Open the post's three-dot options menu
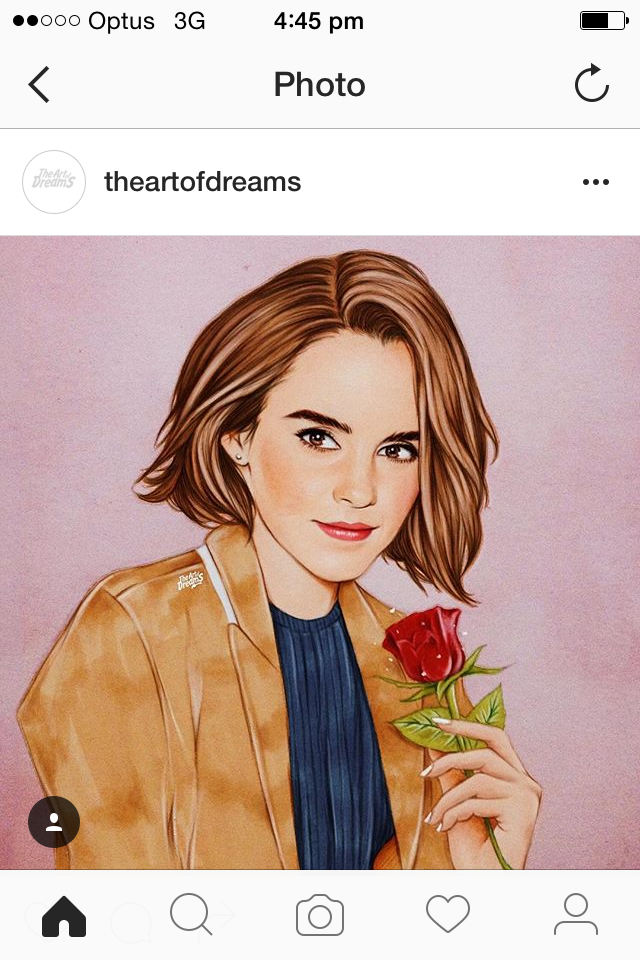Image resolution: width=640 pixels, height=960 pixels. [595, 182]
